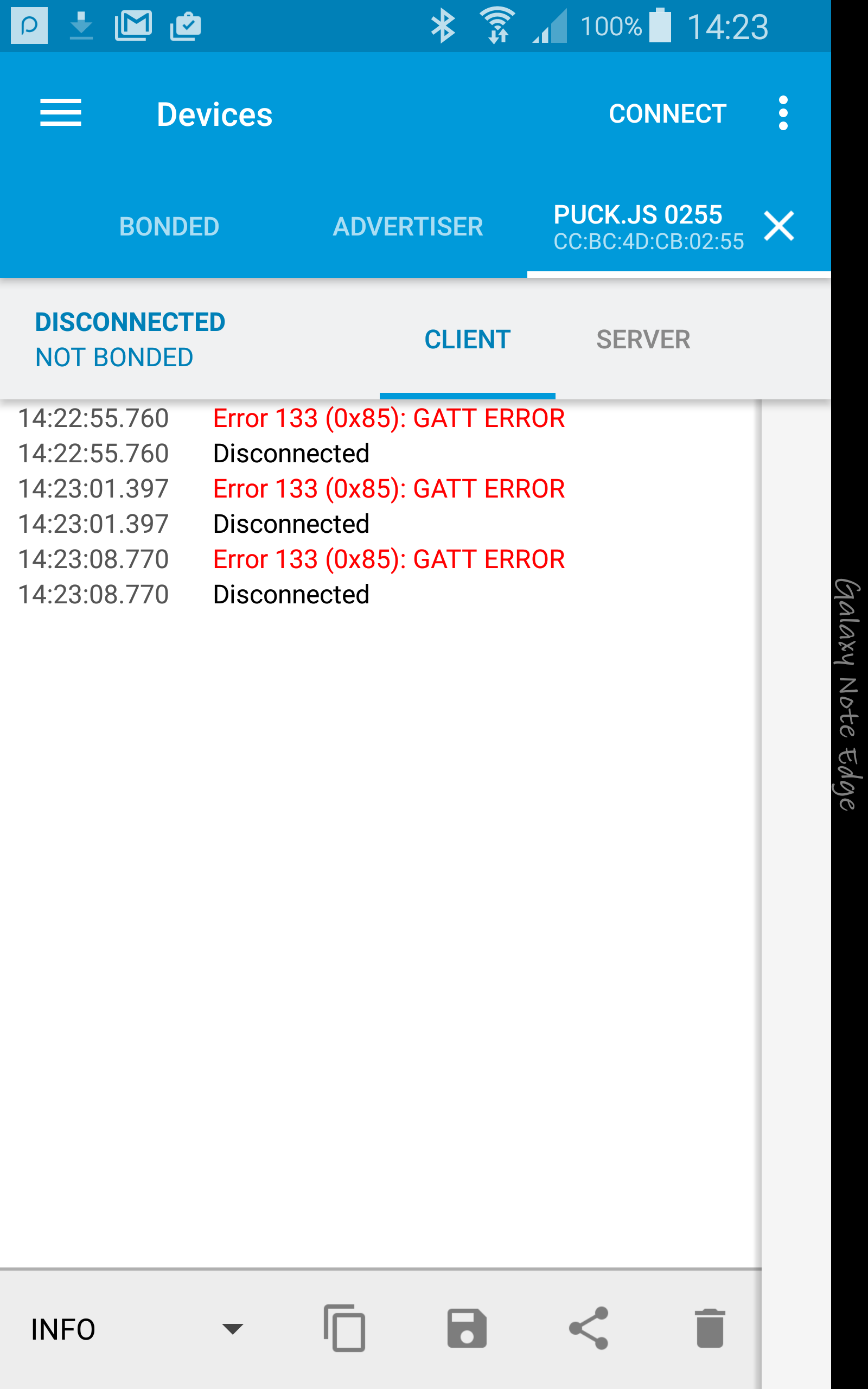Close the PUCK.JS 0255 tab
868x1389 pixels.
778,226
